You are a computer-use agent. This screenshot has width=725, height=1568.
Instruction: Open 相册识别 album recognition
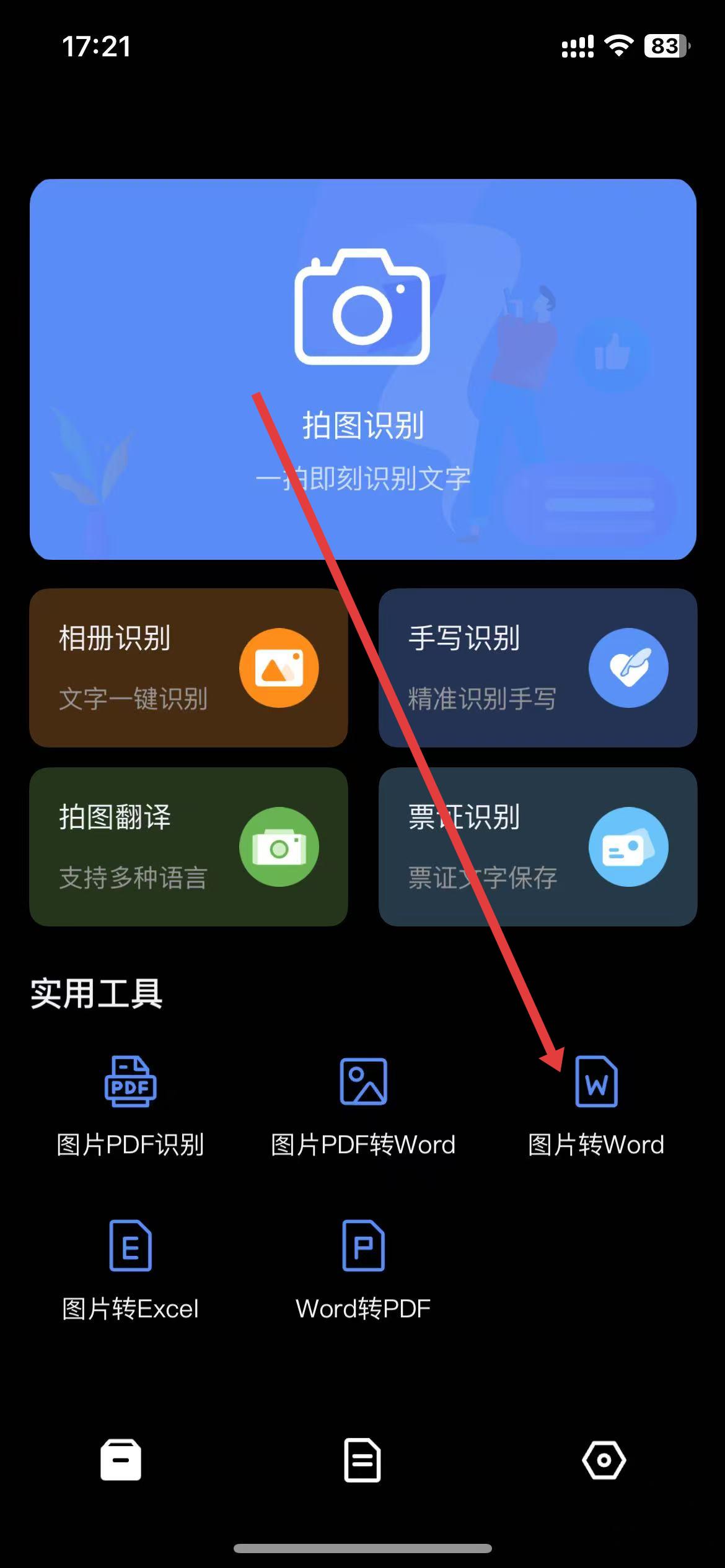(x=188, y=668)
